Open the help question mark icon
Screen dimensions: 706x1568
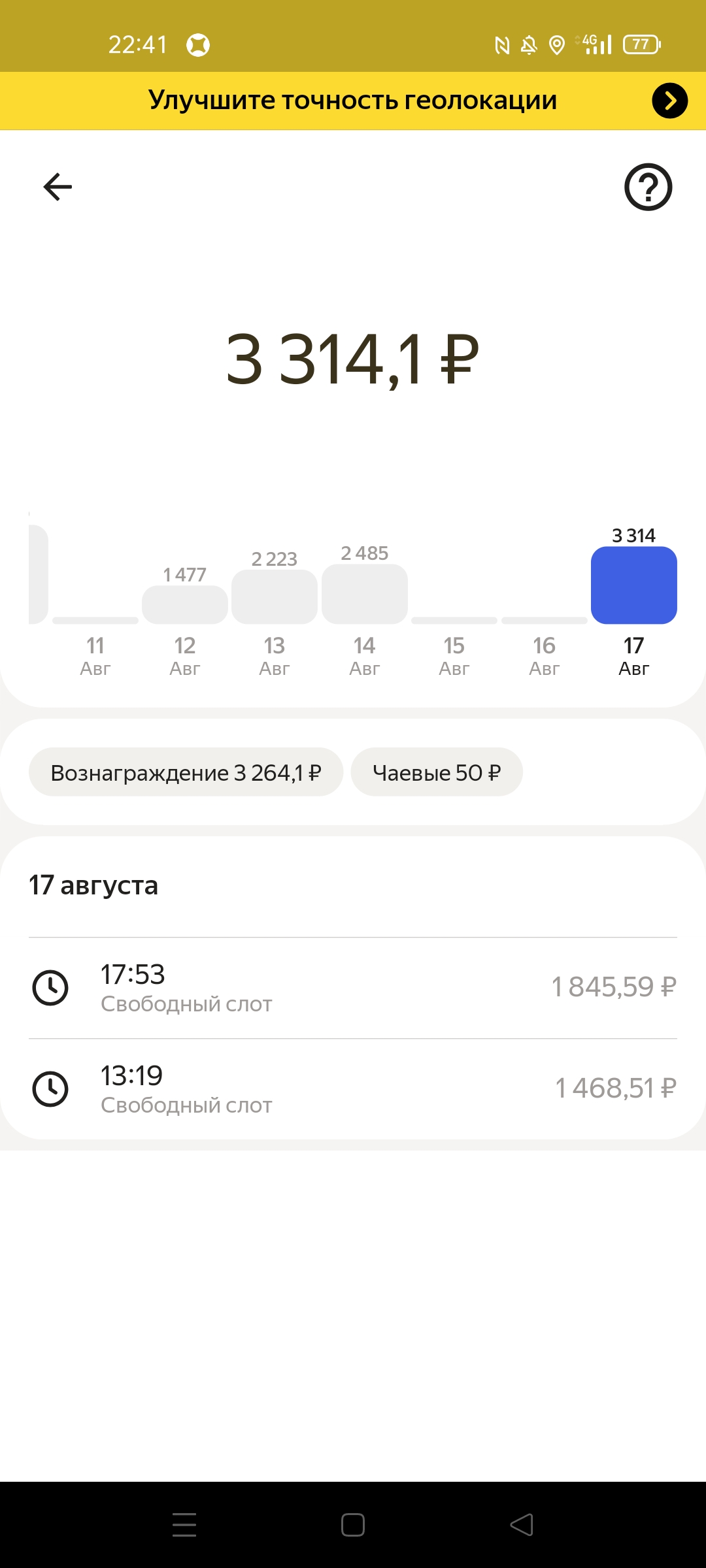pos(648,187)
